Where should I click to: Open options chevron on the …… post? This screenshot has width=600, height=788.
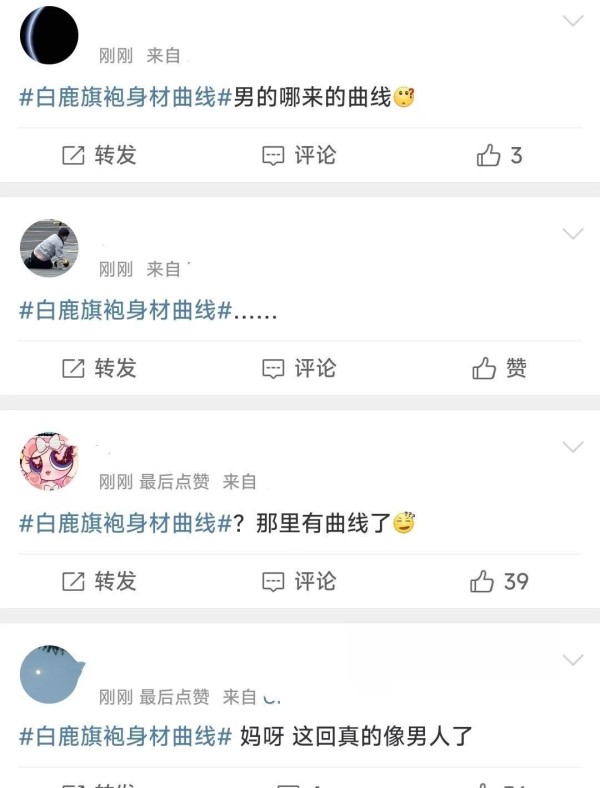click(x=573, y=234)
